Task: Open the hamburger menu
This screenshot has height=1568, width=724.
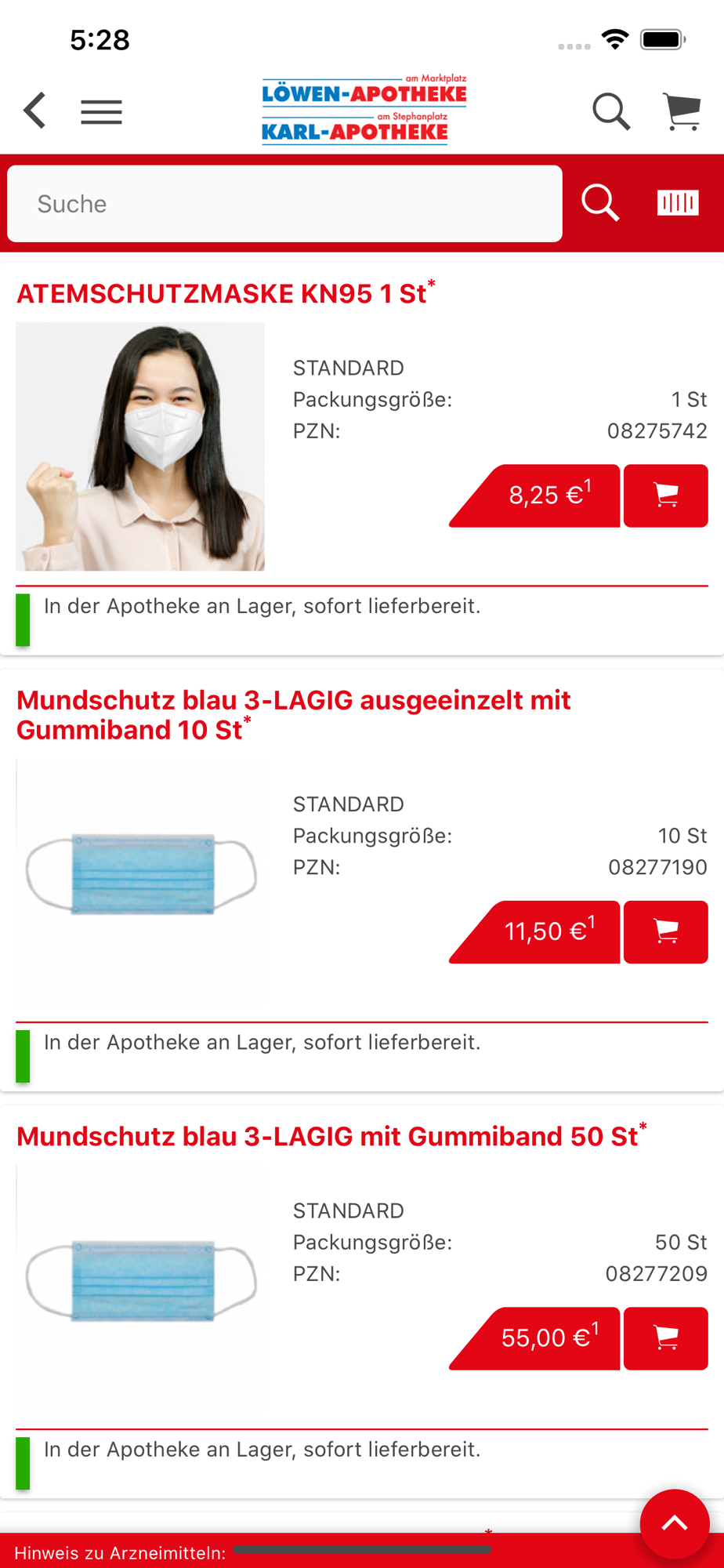Action: coord(101,112)
